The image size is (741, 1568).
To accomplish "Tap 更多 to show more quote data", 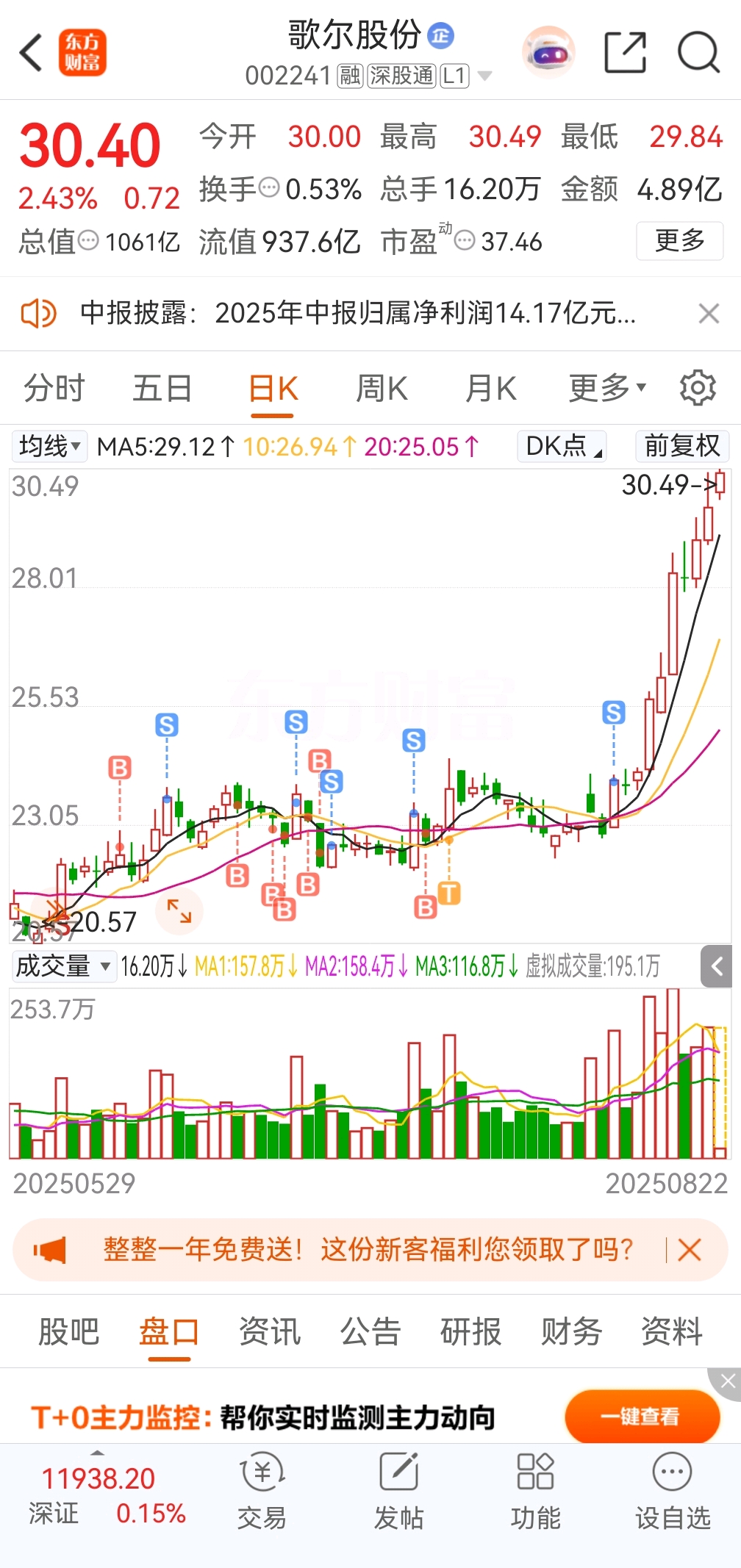I will pyautogui.click(x=680, y=241).
